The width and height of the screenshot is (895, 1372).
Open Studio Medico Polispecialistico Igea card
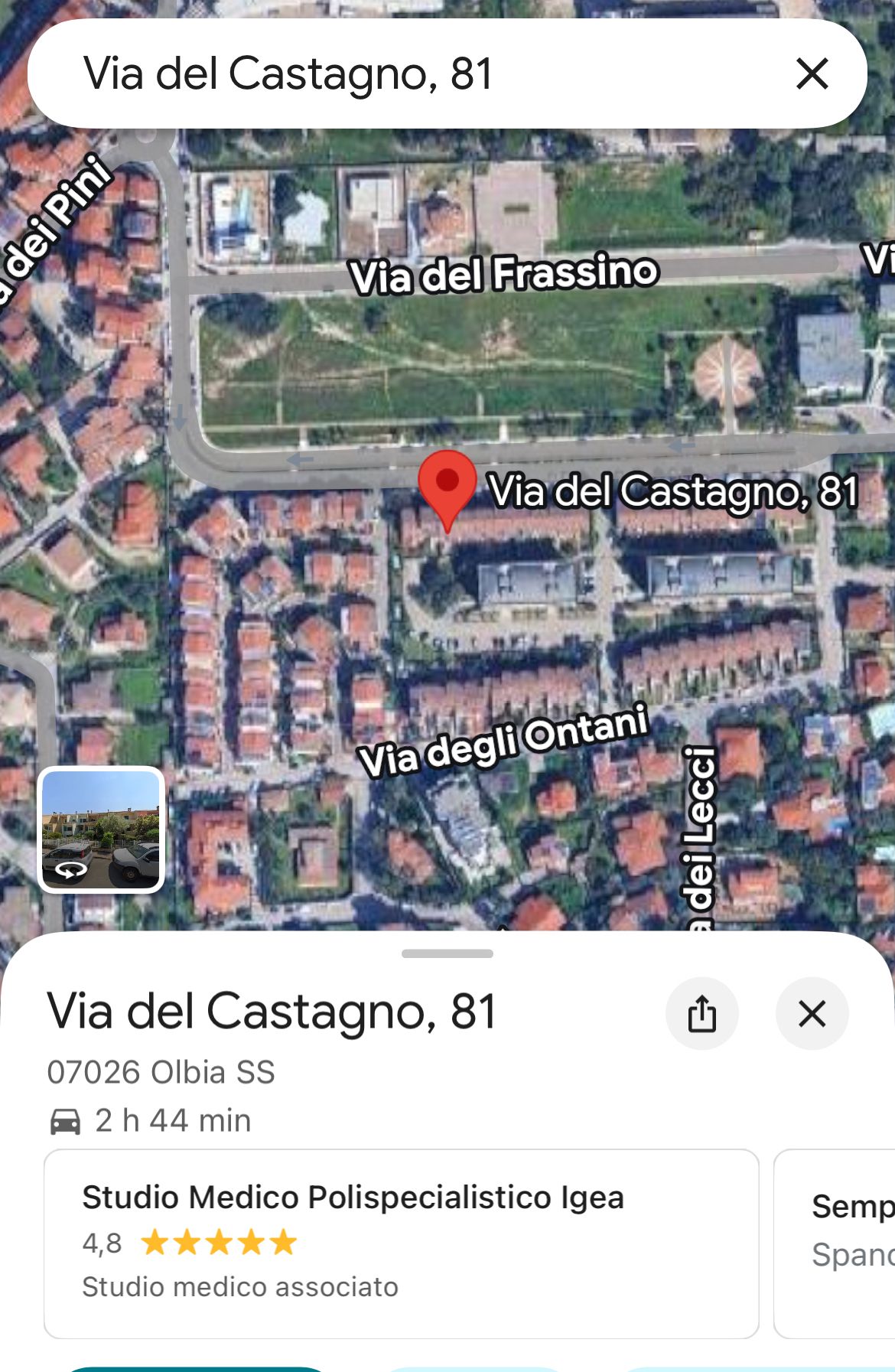[401, 1243]
